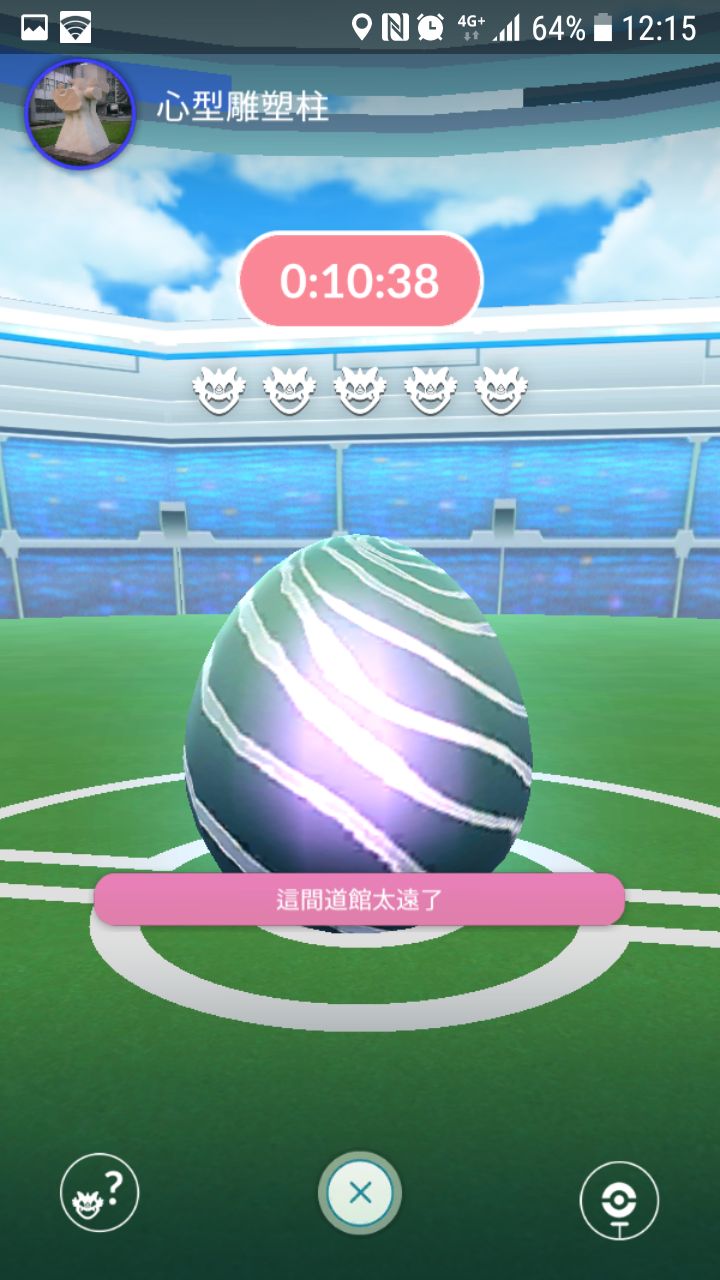Open the 心型雕塑柱 gym photo
The image size is (720, 1280).
tap(79, 113)
